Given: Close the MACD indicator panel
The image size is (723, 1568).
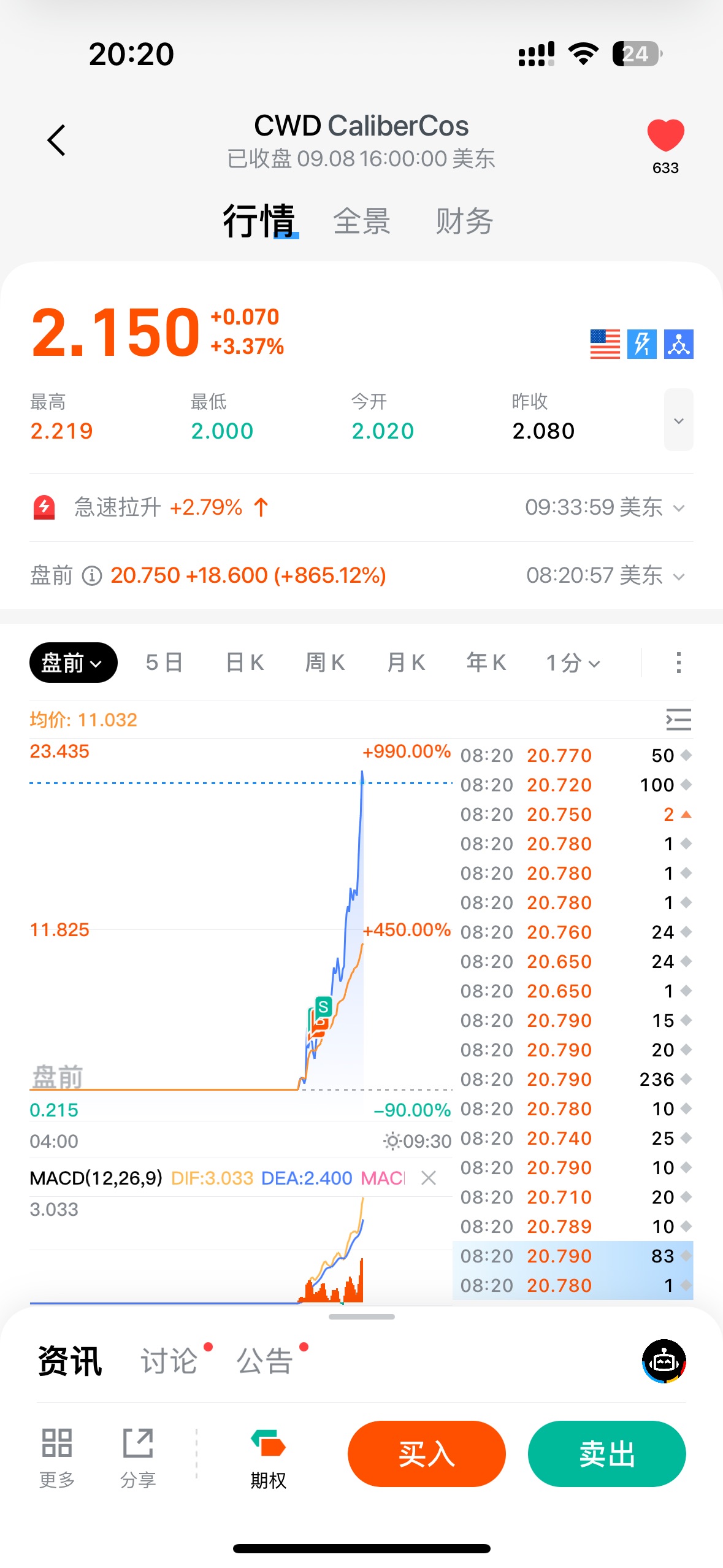Looking at the screenshot, I should [x=429, y=1178].
